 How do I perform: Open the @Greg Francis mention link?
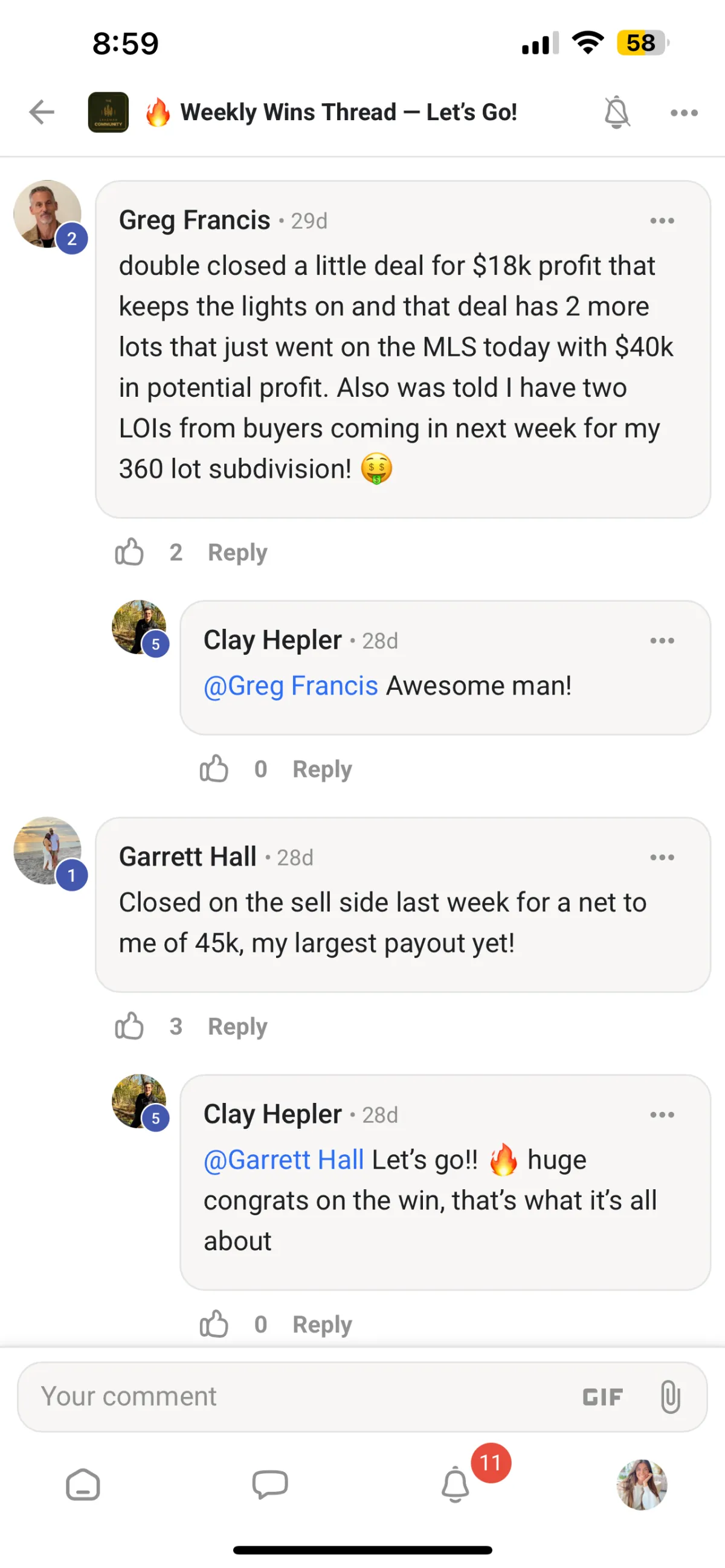(291, 686)
